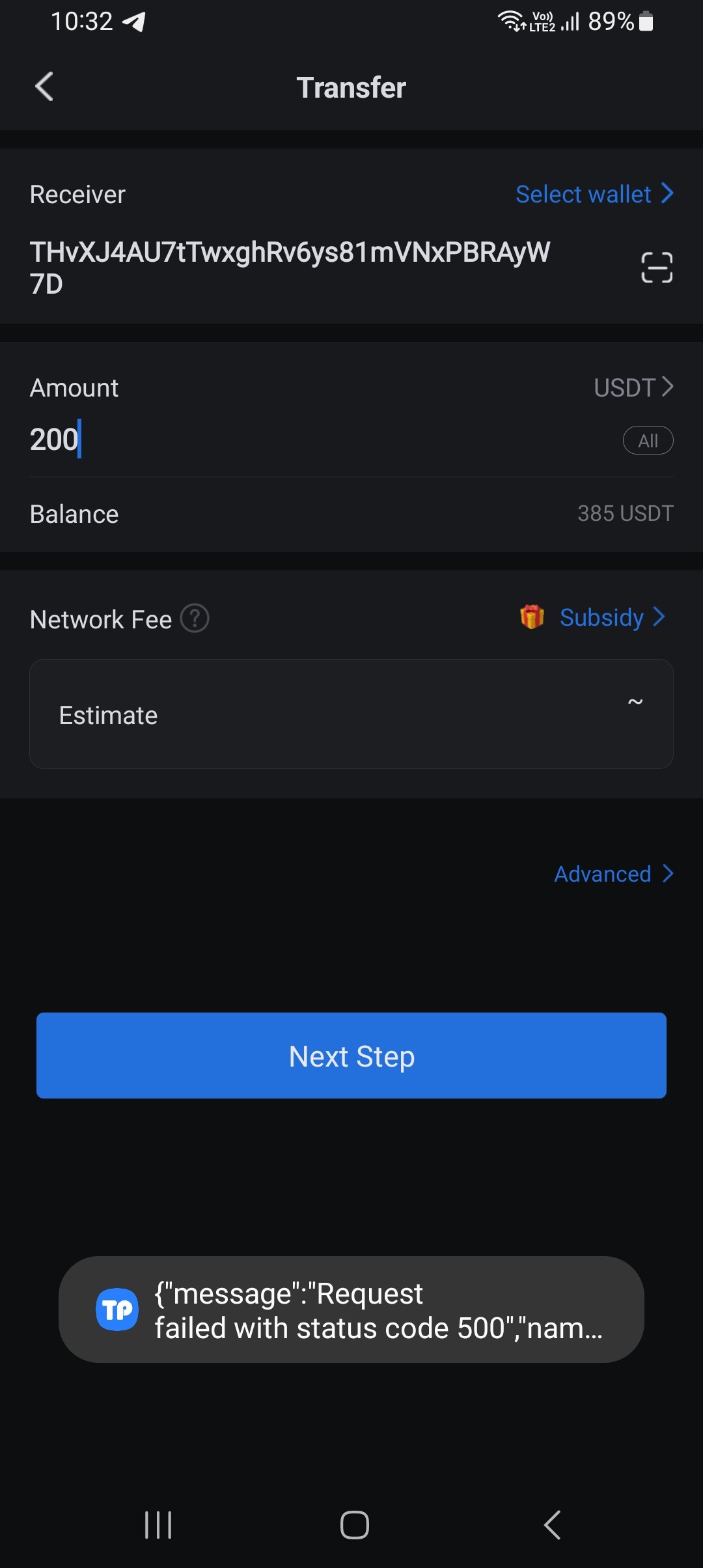703x1568 pixels.
Task: Go back from the Transfer screen
Action: pos(44,87)
